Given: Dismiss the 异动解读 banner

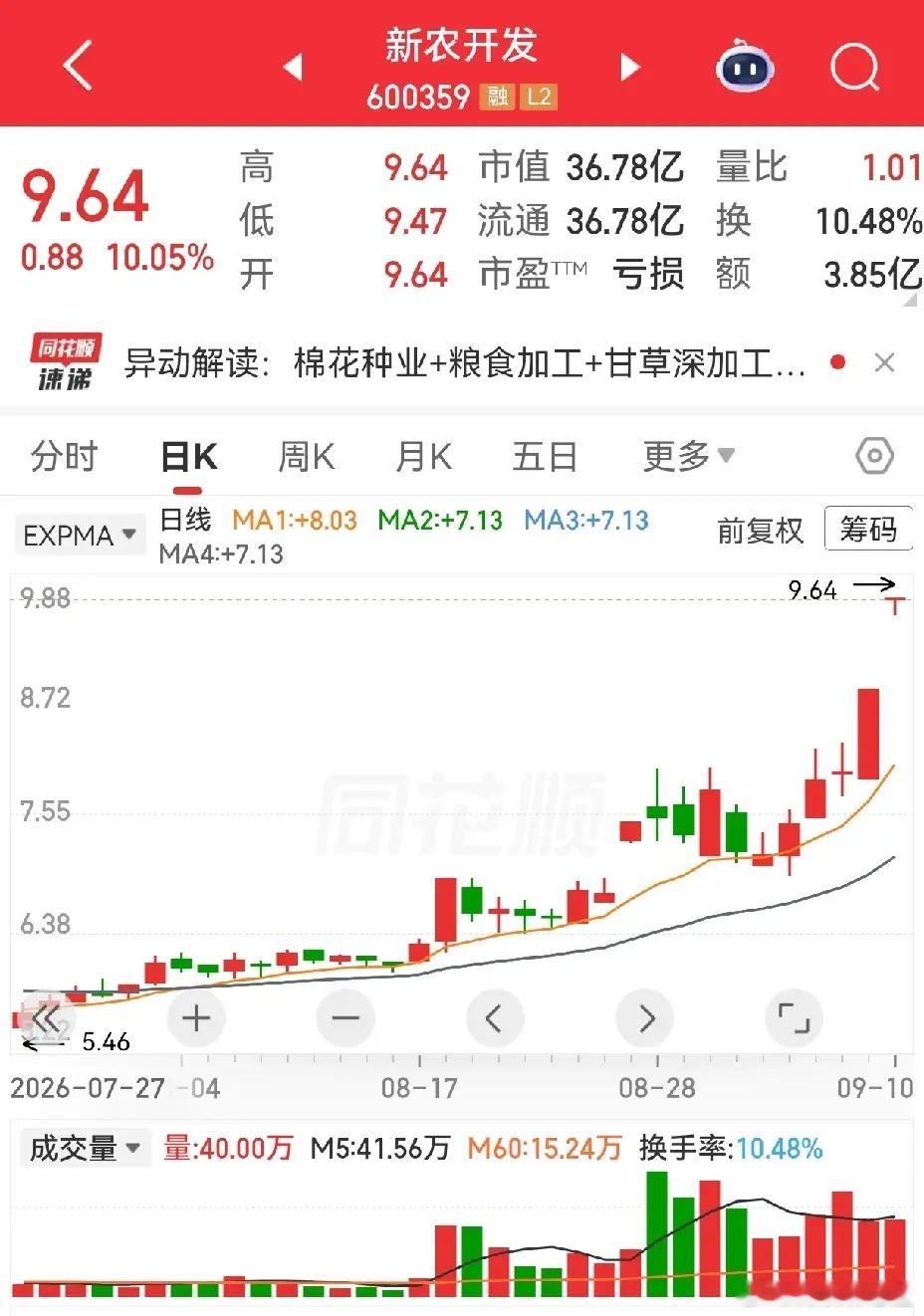Looking at the screenshot, I should (x=884, y=363).
